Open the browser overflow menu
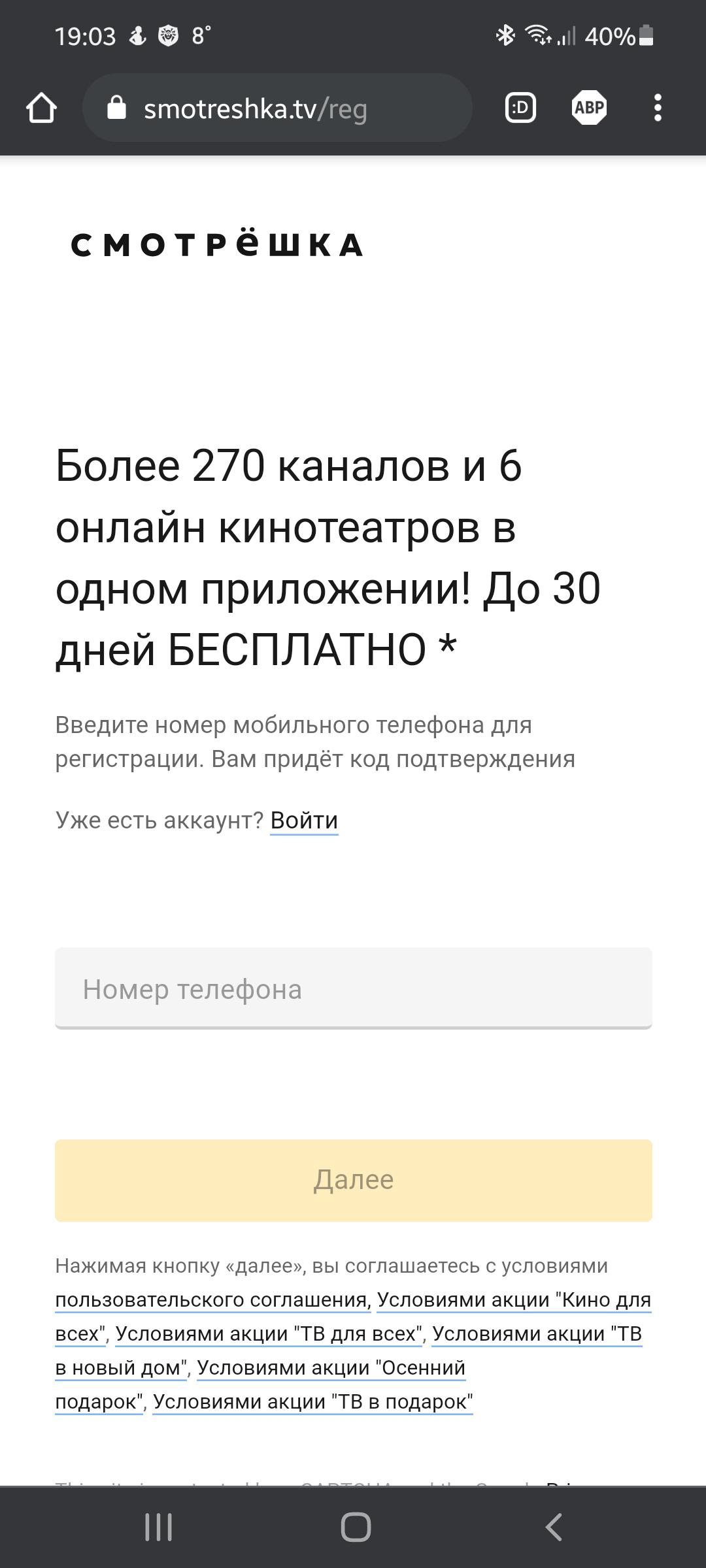 point(658,108)
